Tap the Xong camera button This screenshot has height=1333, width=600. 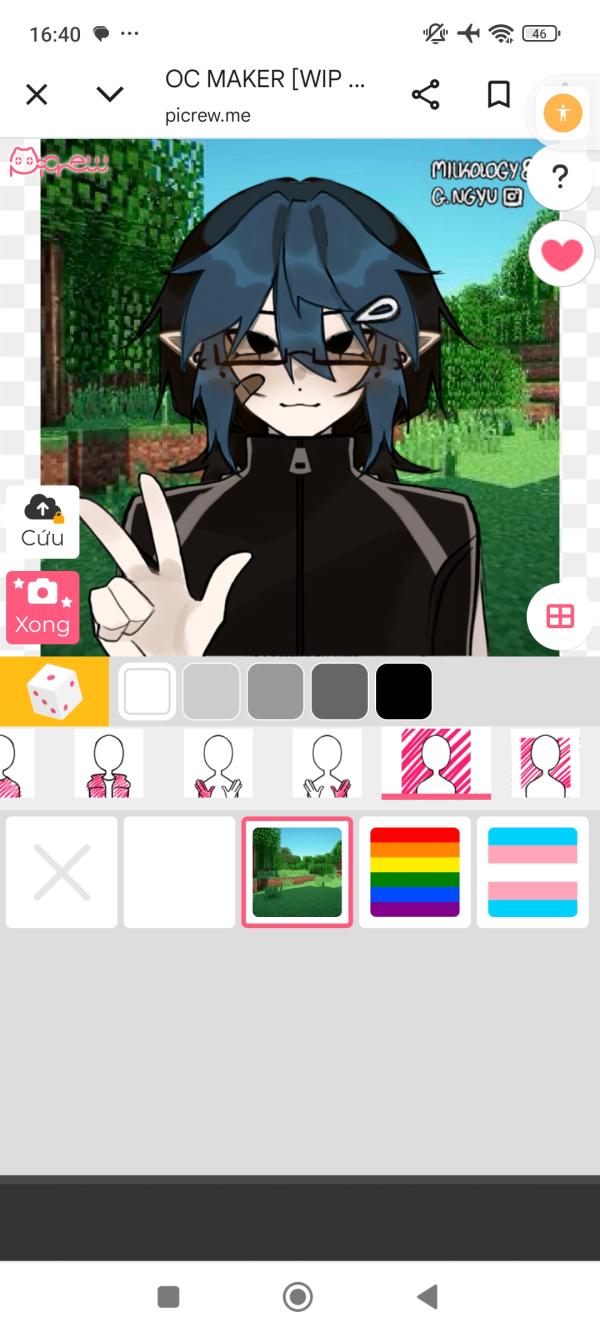(42, 607)
